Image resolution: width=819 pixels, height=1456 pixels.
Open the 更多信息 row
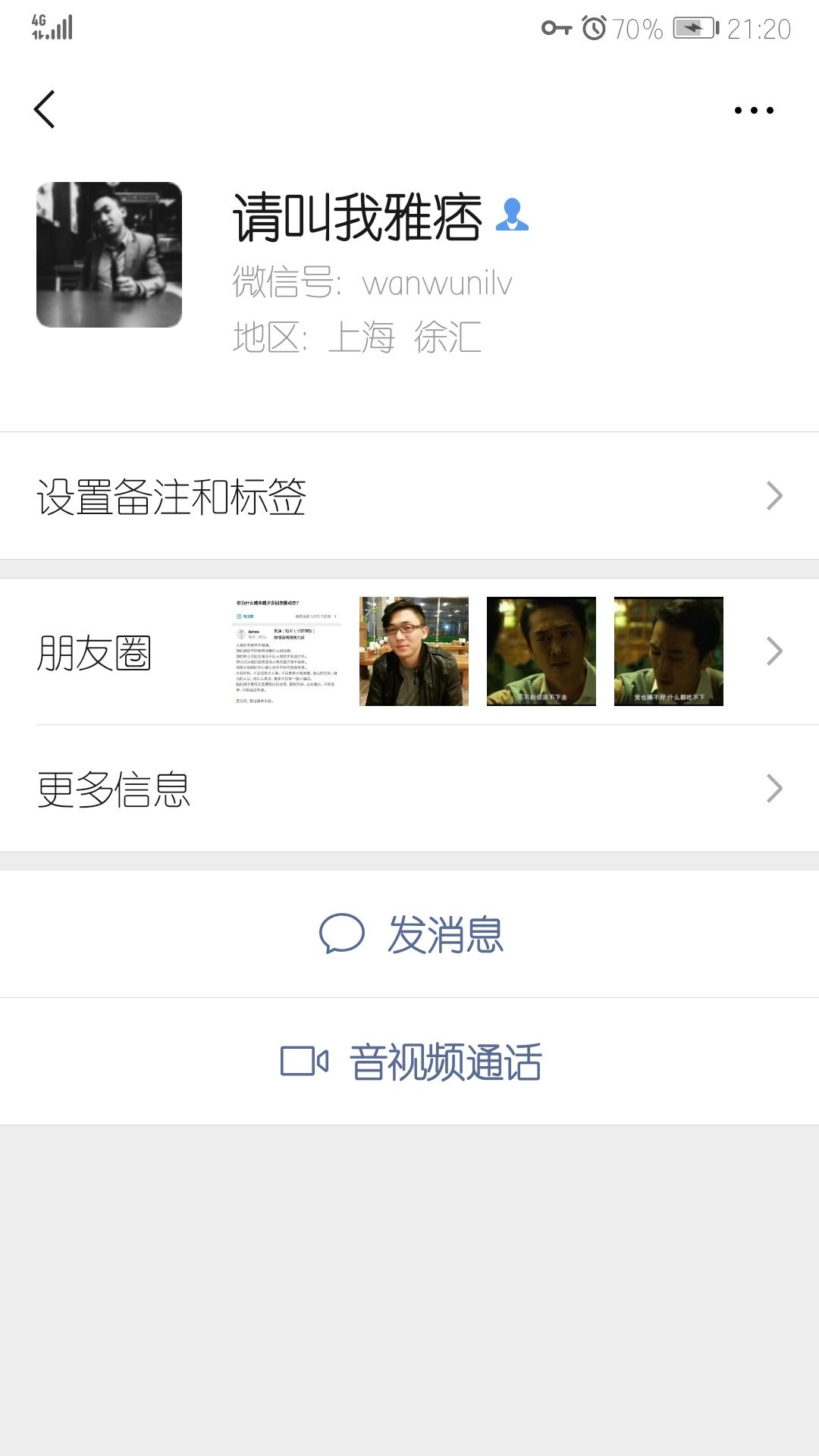(409, 789)
